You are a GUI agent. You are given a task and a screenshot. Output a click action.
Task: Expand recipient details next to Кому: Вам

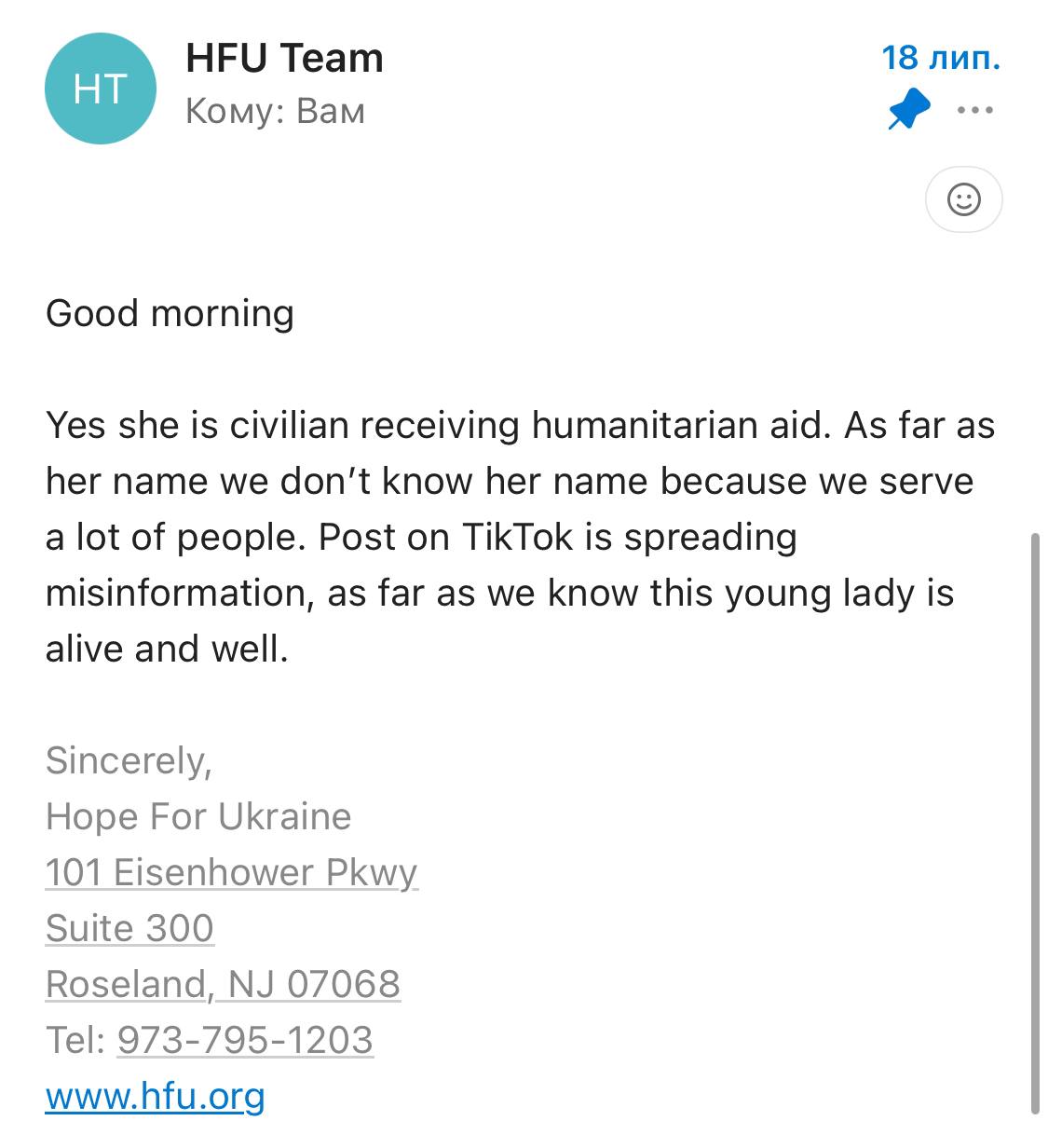pos(275,111)
